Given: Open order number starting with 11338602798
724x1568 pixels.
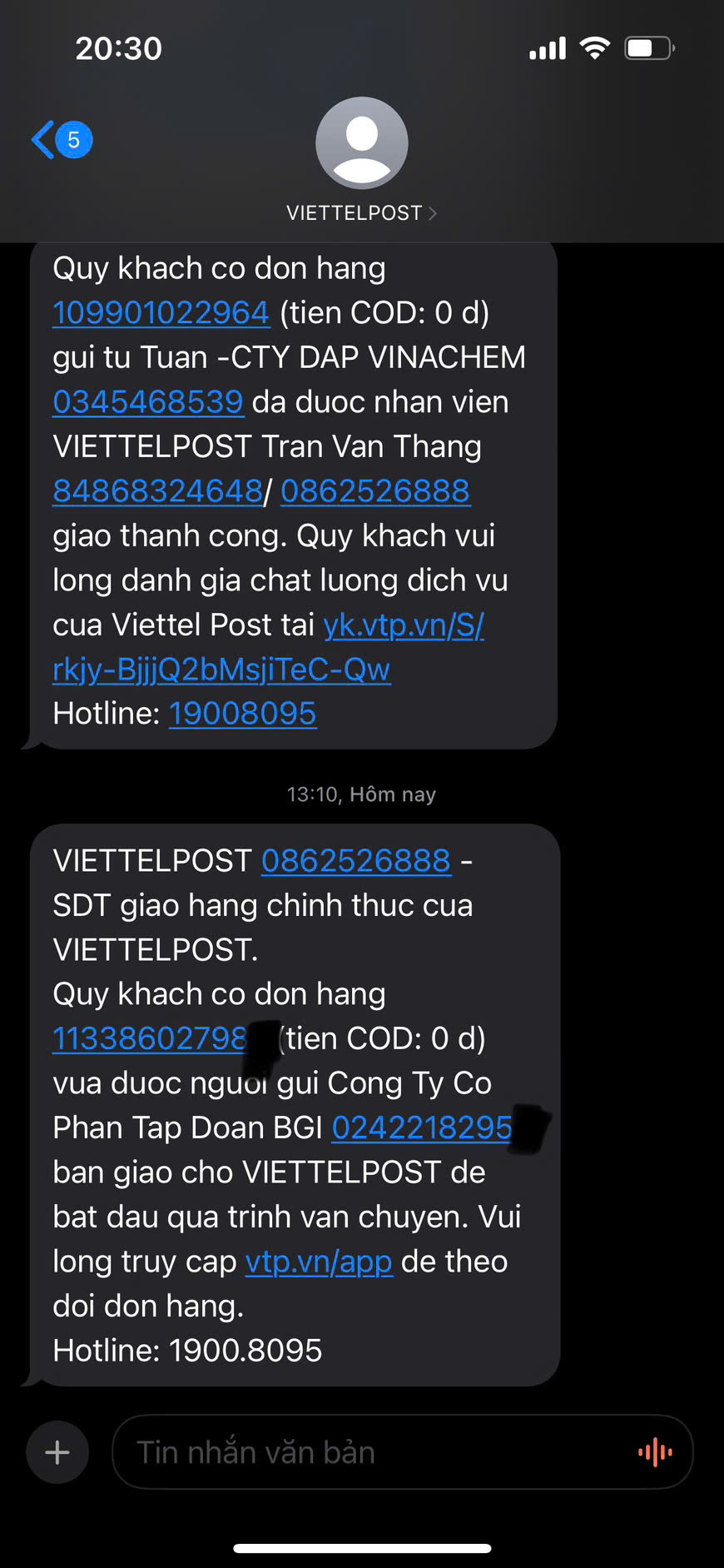Looking at the screenshot, I should (150, 1038).
